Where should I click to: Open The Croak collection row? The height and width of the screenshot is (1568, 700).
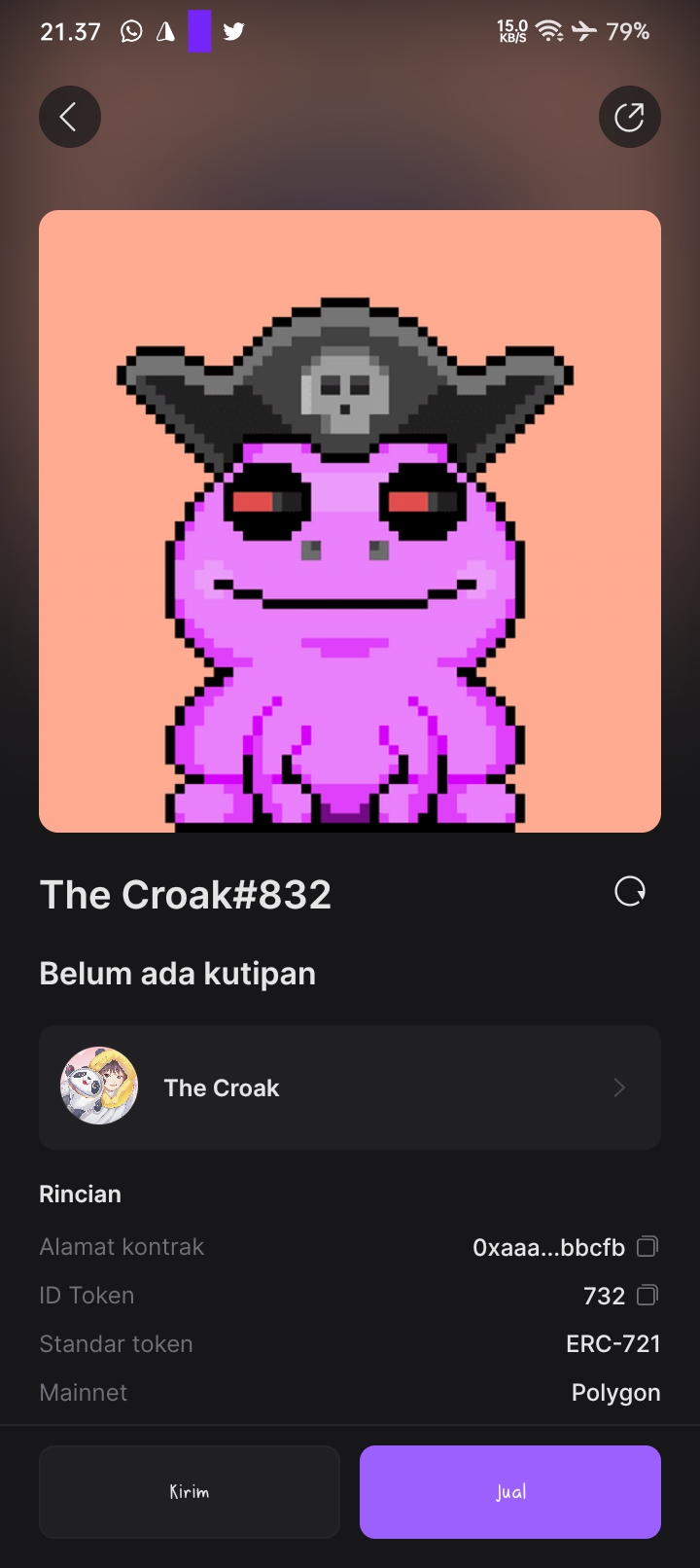pyautogui.click(x=350, y=1087)
